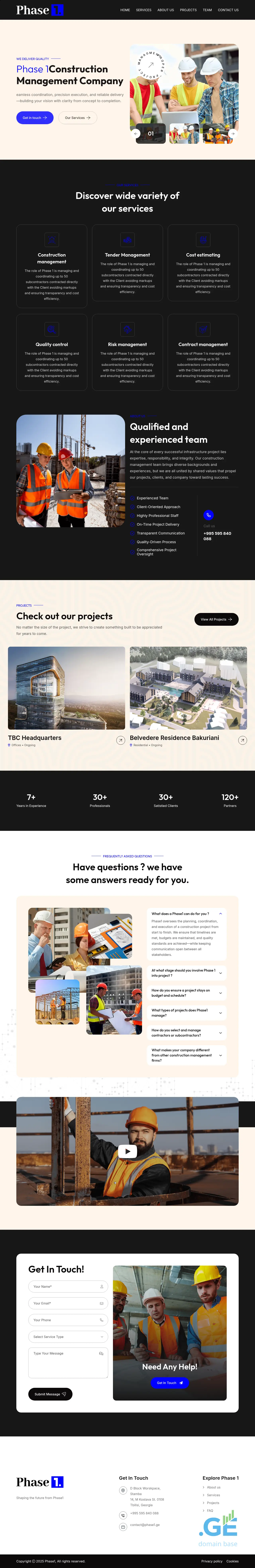Open the Belvedere Residence Bakuriani project arrow

point(242,740)
